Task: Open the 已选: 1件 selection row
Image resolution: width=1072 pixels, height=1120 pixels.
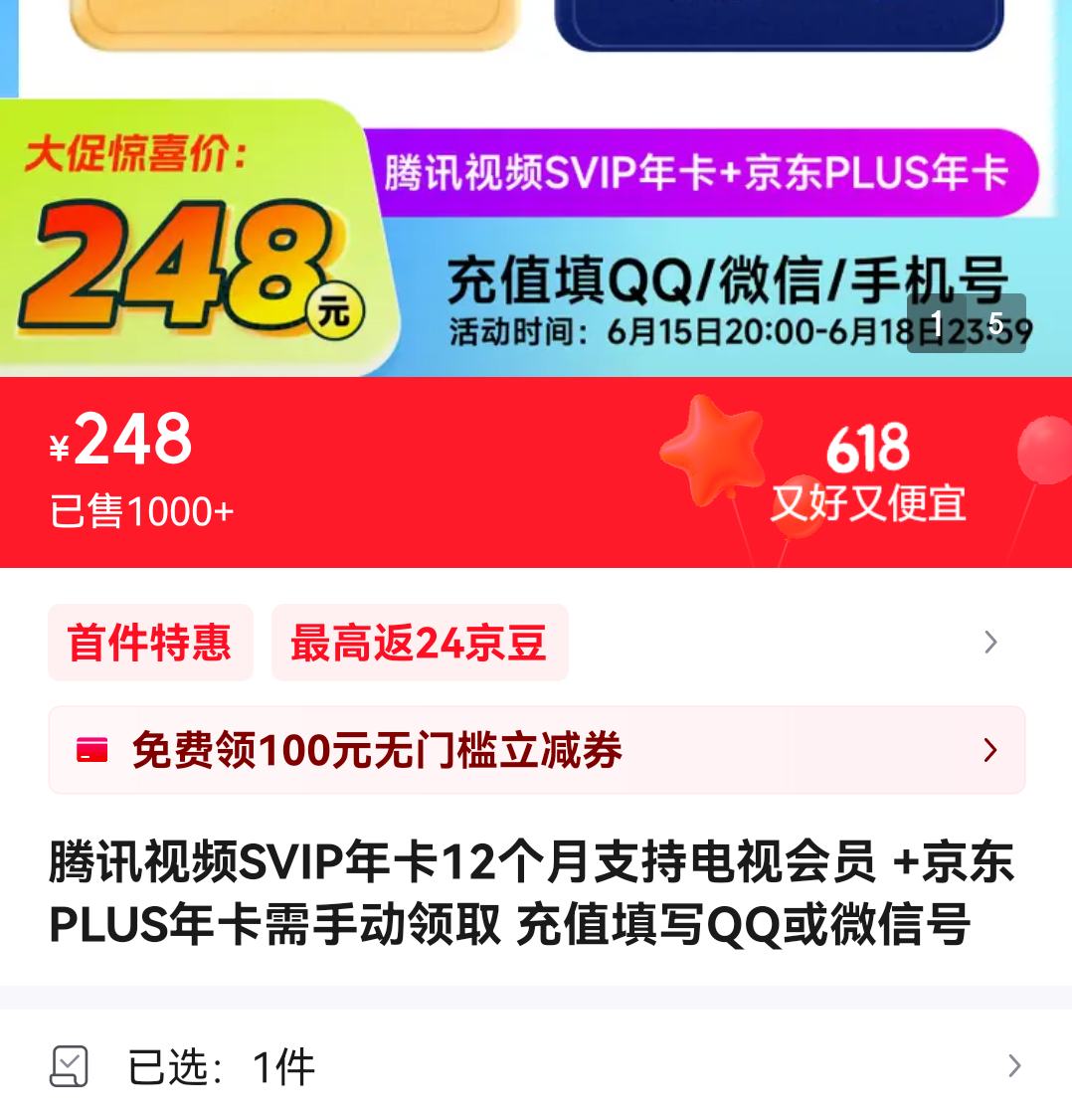Action: point(536,1066)
